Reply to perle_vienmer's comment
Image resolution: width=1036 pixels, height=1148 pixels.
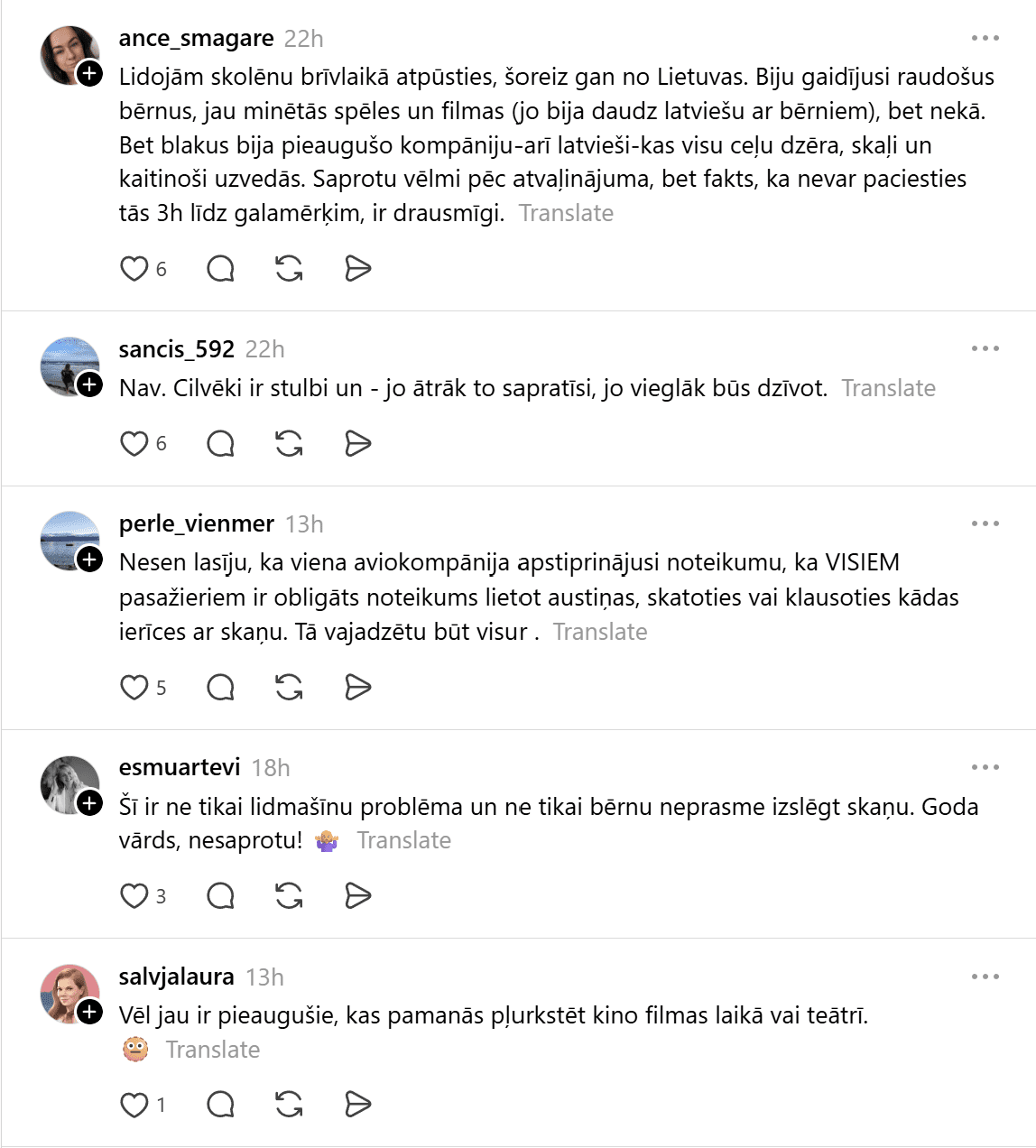pos(220,688)
